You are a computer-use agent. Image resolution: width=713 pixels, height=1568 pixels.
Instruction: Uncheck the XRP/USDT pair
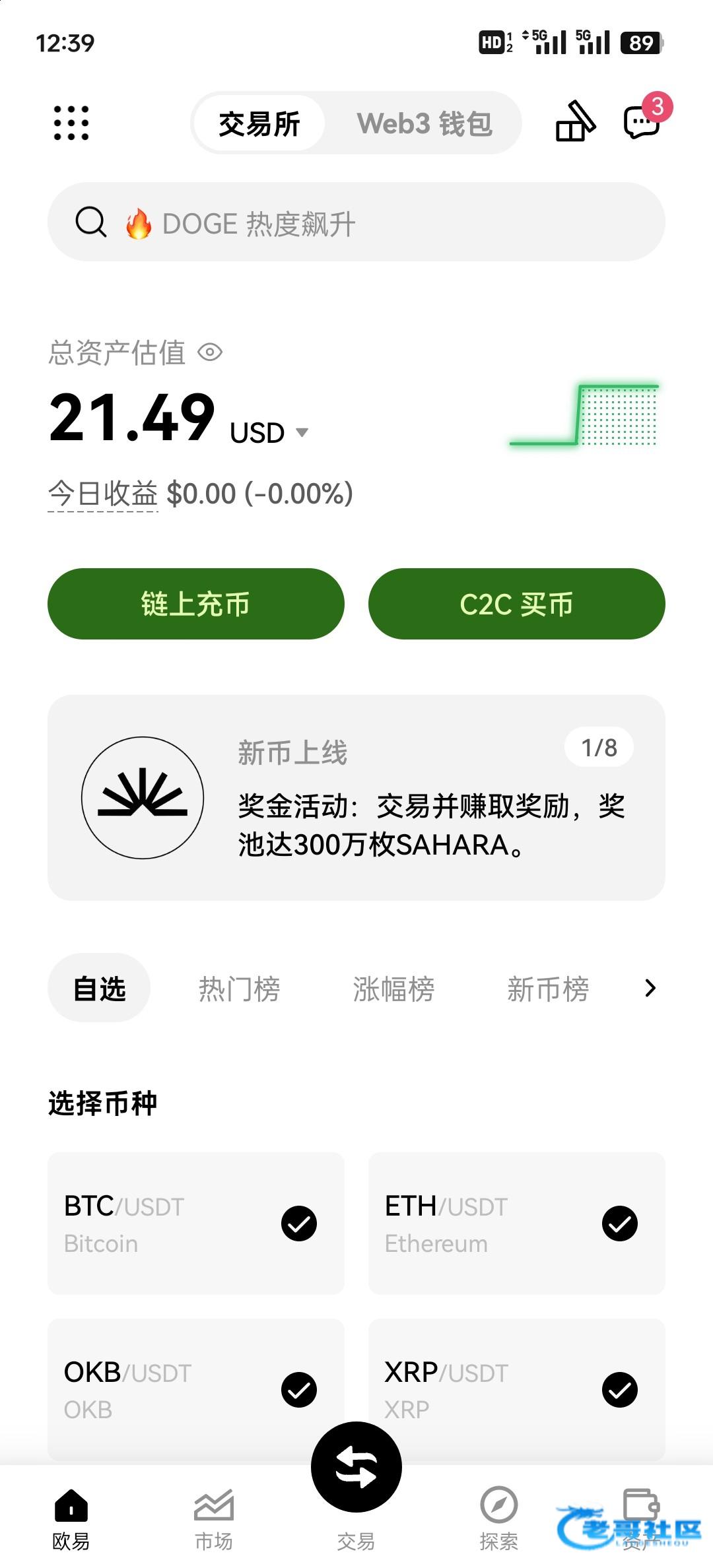click(x=620, y=1390)
